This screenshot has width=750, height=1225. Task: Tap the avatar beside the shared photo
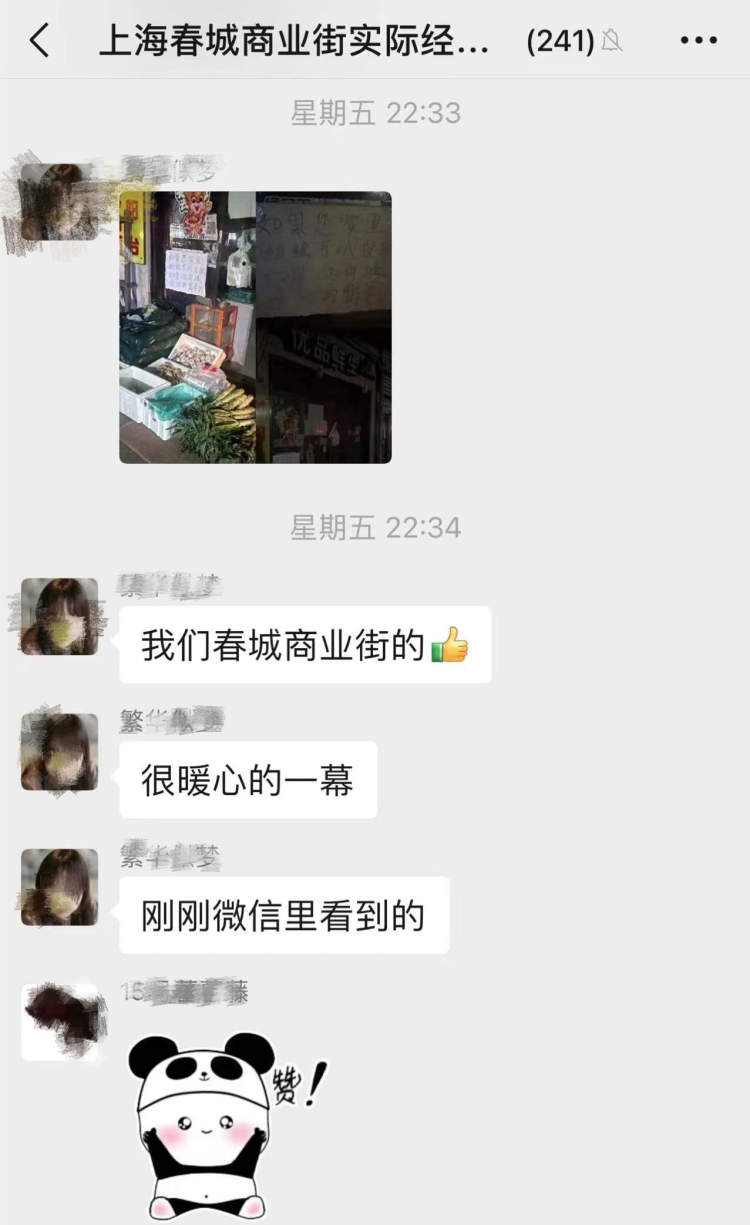point(59,201)
